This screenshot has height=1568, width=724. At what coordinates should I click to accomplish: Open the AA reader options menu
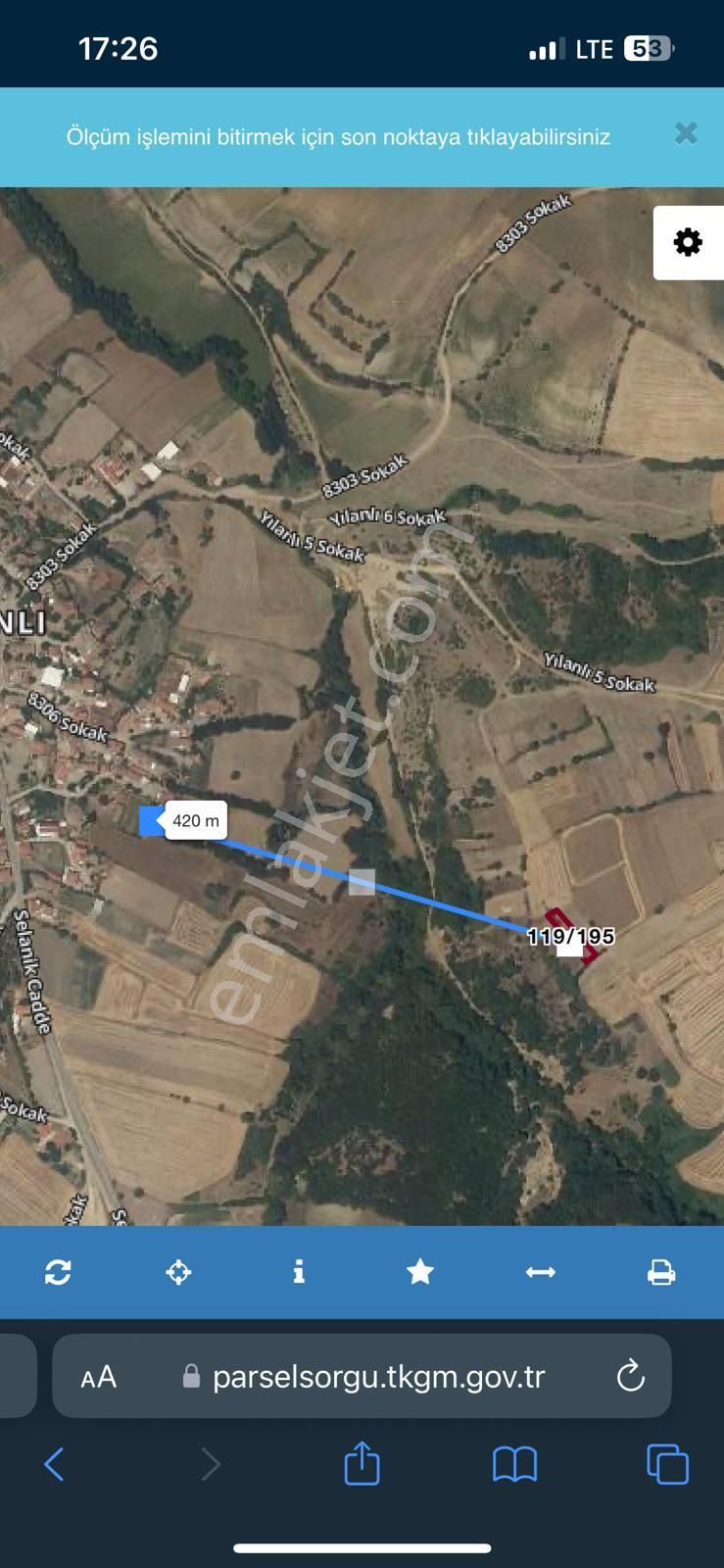[x=99, y=1377]
